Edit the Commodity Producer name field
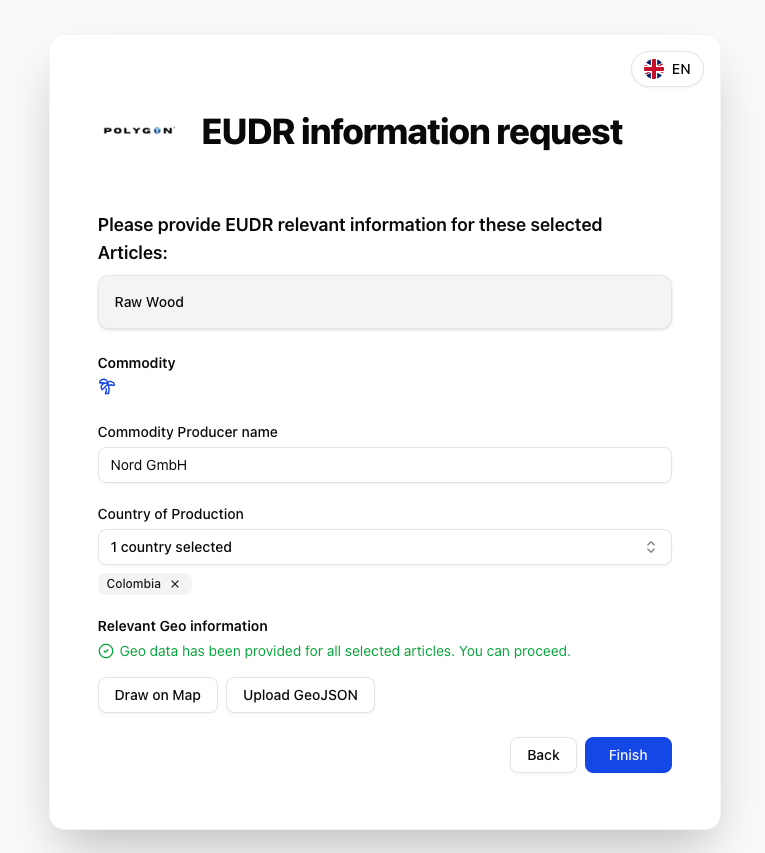This screenshot has height=853, width=765. 384,465
